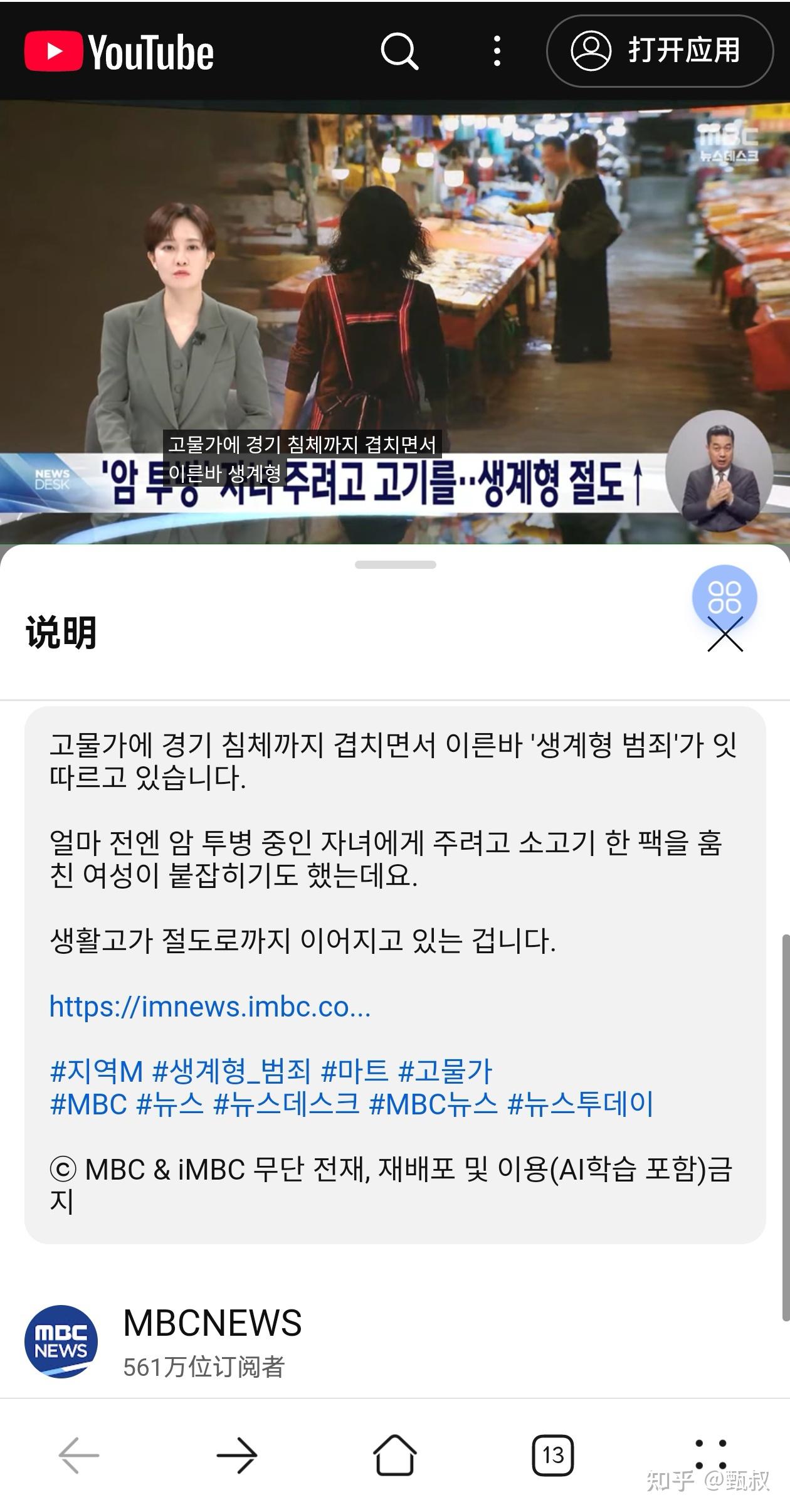The width and height of the screenshot is (790, 1512).
Task: Tap the video player
Action: click(x=395, y=322)
